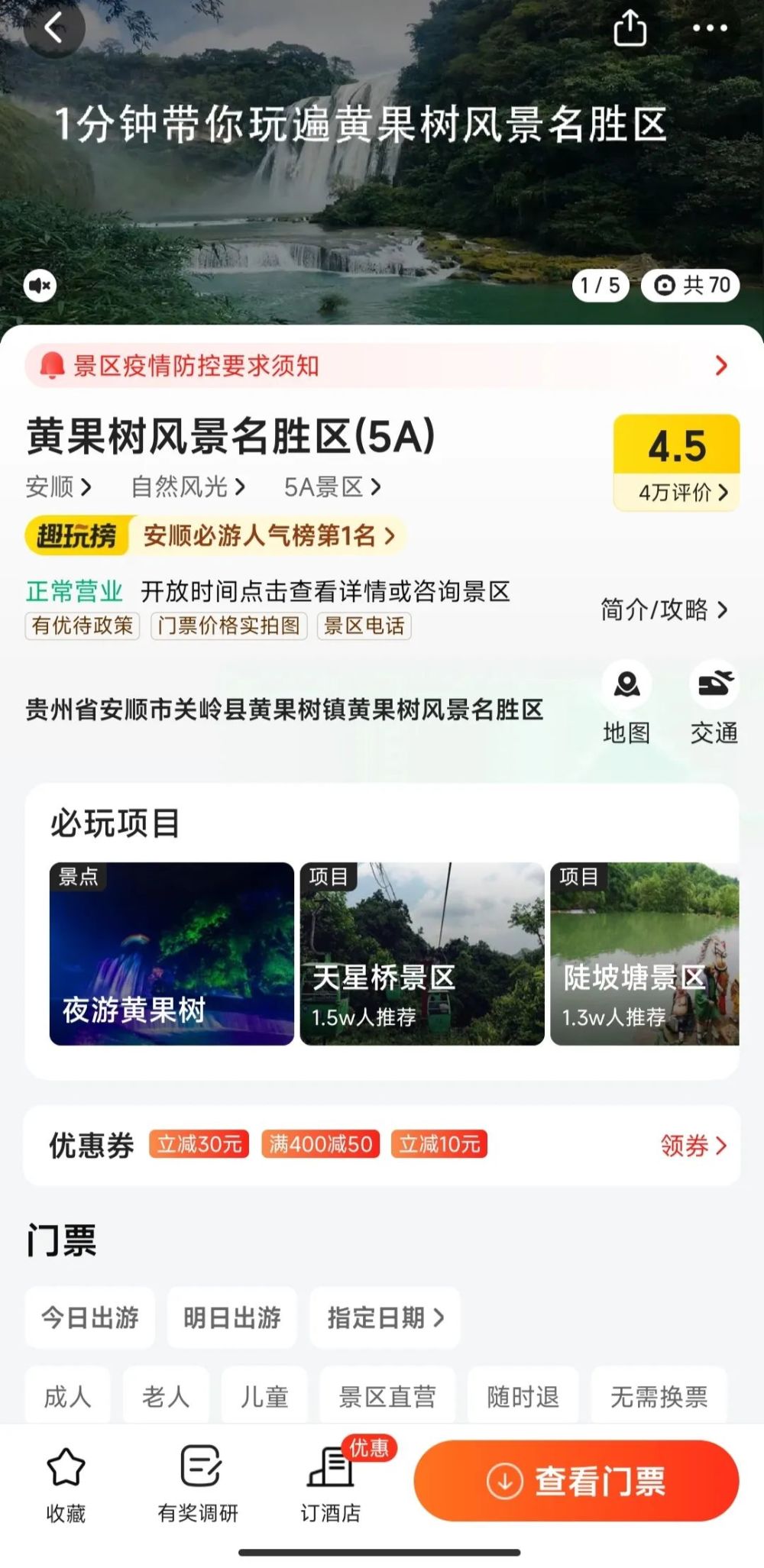This screenshot has width=764, height=1568.
Task: Choose 指定日期 to pick a date
Action: [384, 1317]
